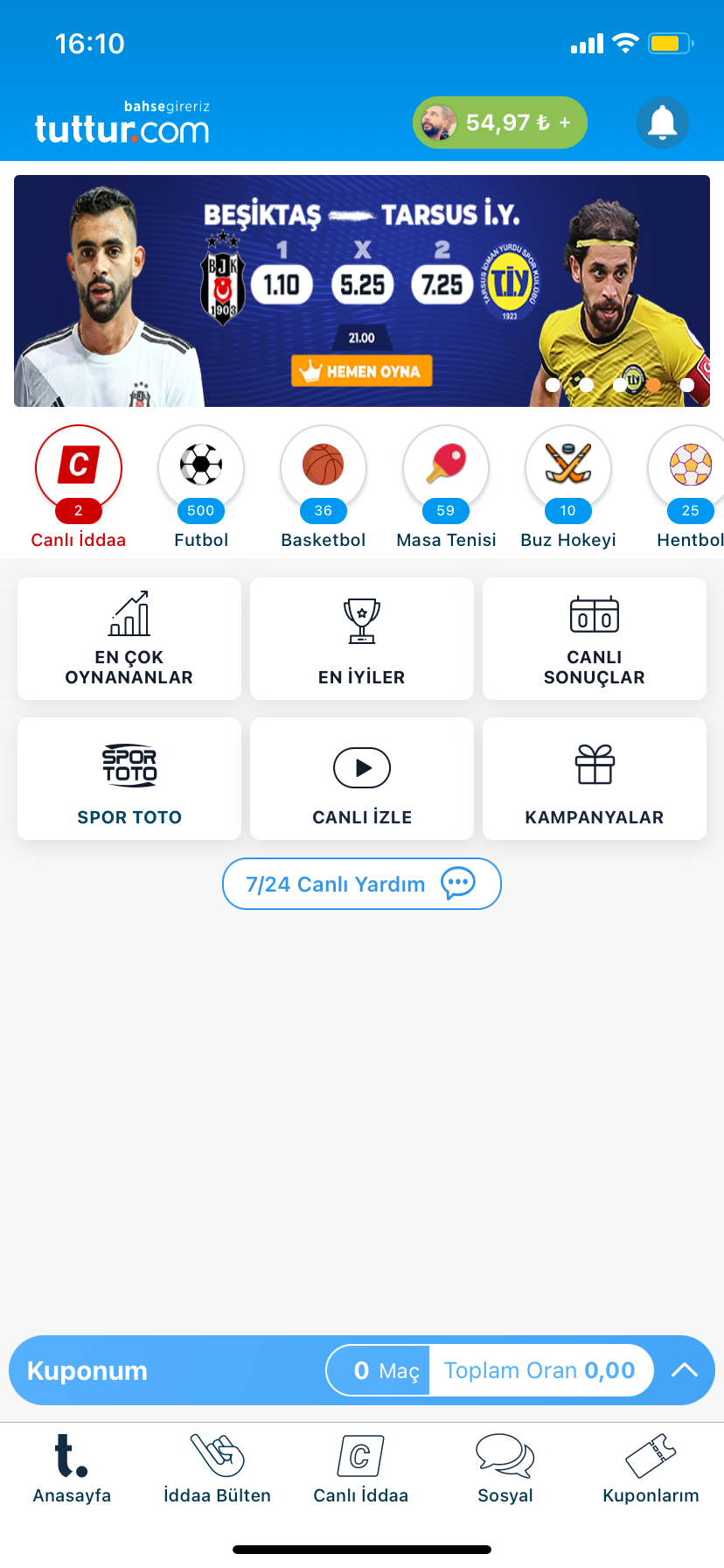Tap HEMEN OYNA on the Beşiktaş banner
The image size is (724, 1568).
point(362,371)
